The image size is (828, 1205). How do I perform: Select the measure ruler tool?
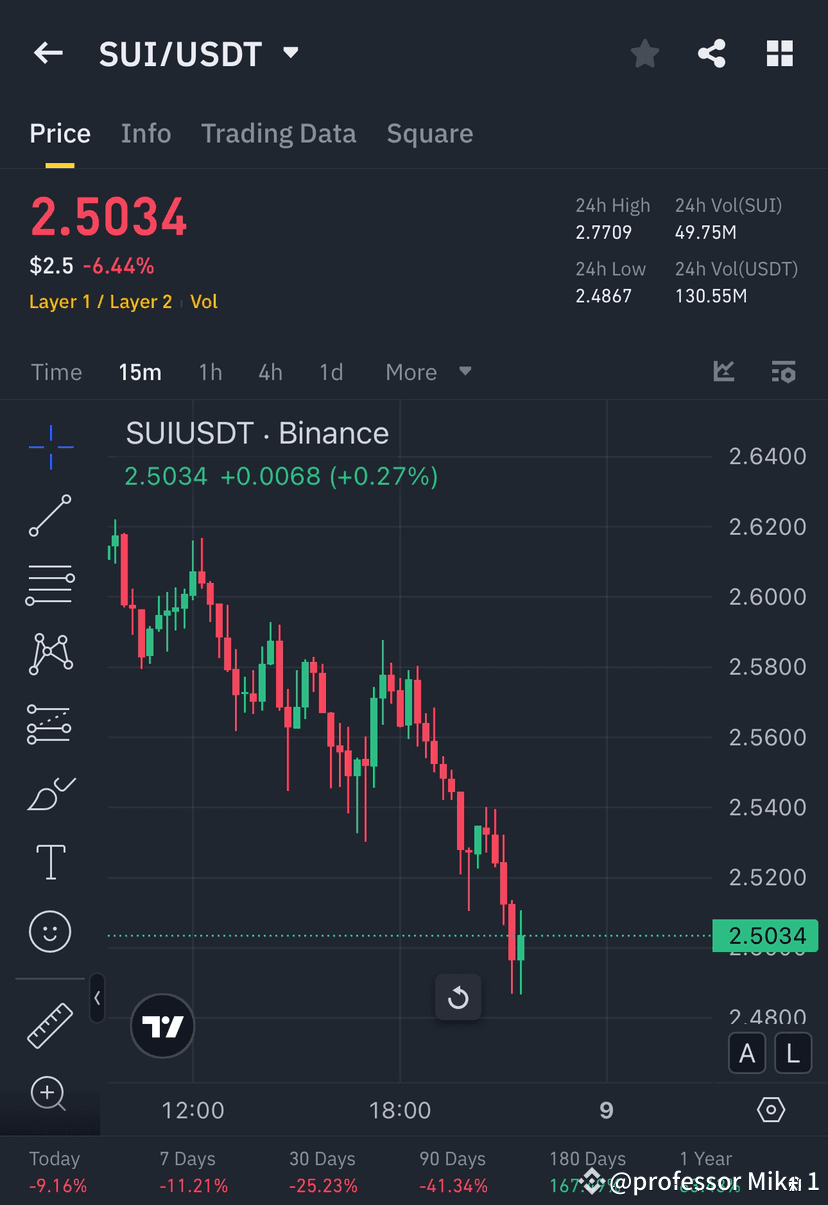tap(49, 1025)
